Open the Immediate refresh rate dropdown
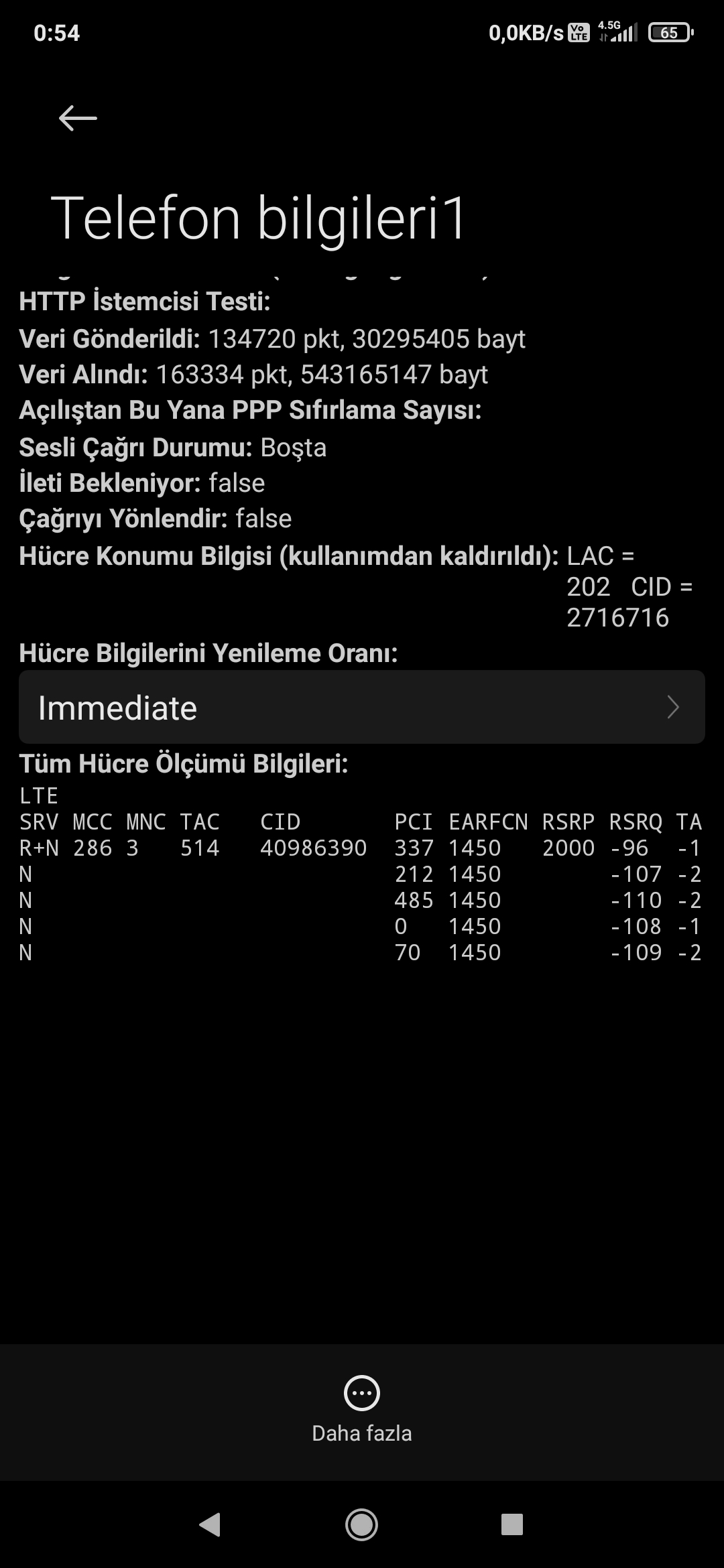This screenshot has height=1568, width=724. click(x=362, y=707)
